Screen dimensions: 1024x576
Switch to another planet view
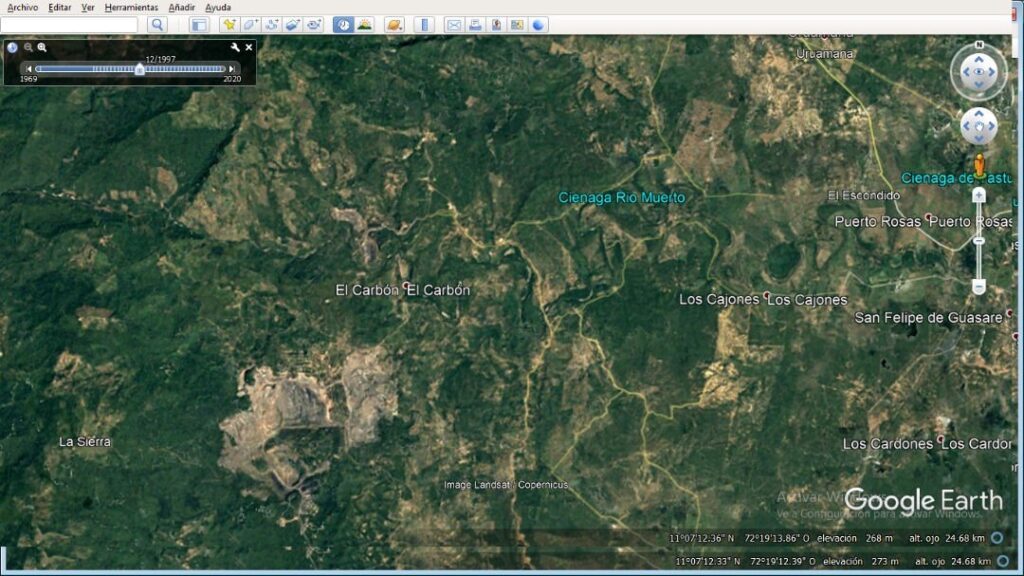[394, 24]
